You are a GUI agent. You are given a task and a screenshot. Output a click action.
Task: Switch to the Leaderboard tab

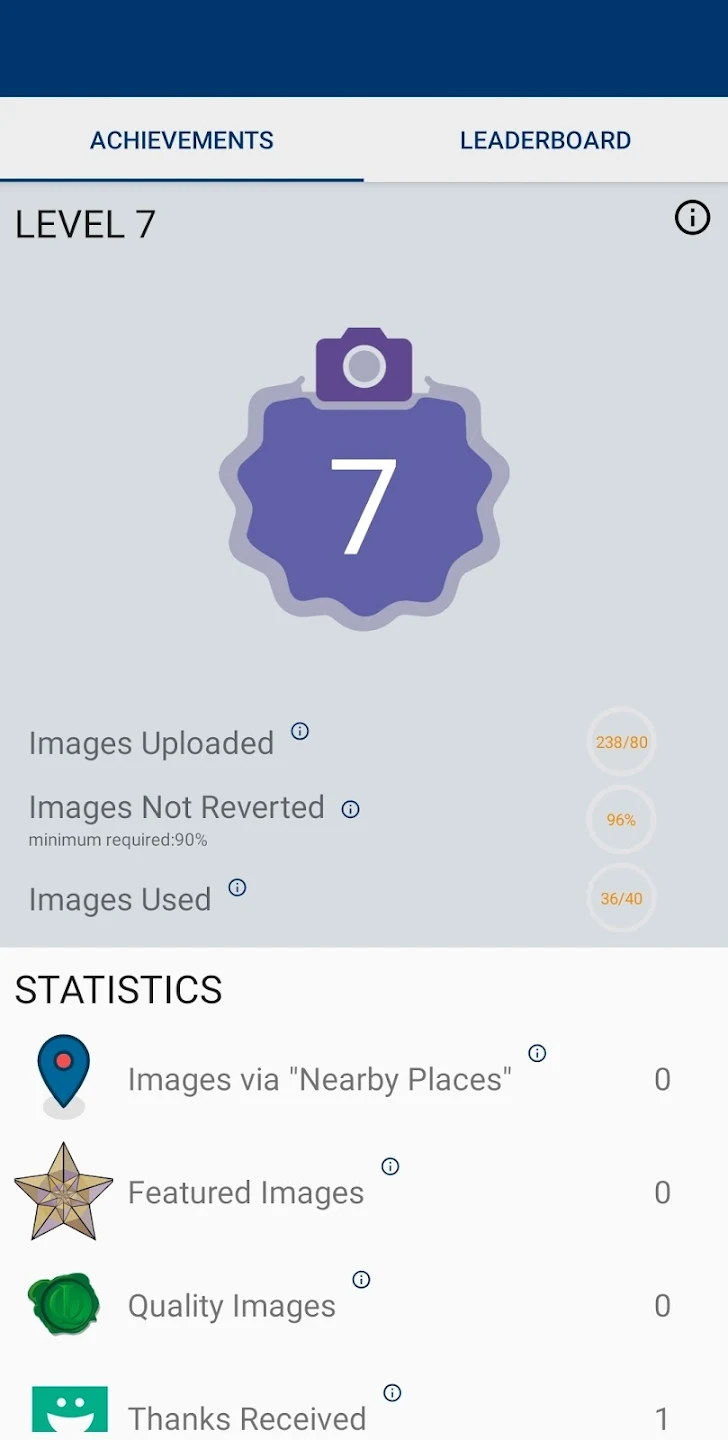[545, 141]
